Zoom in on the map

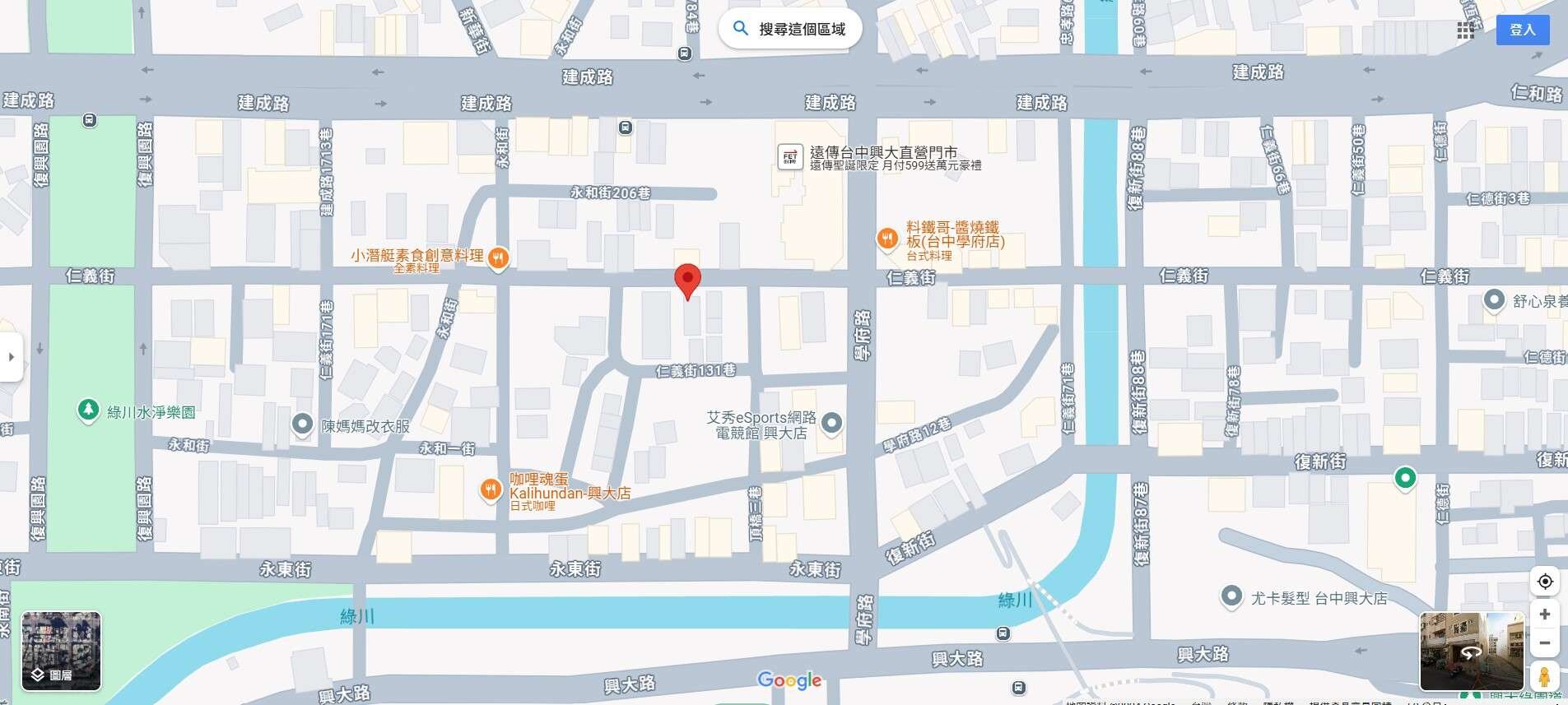(x=1545, y=615)
